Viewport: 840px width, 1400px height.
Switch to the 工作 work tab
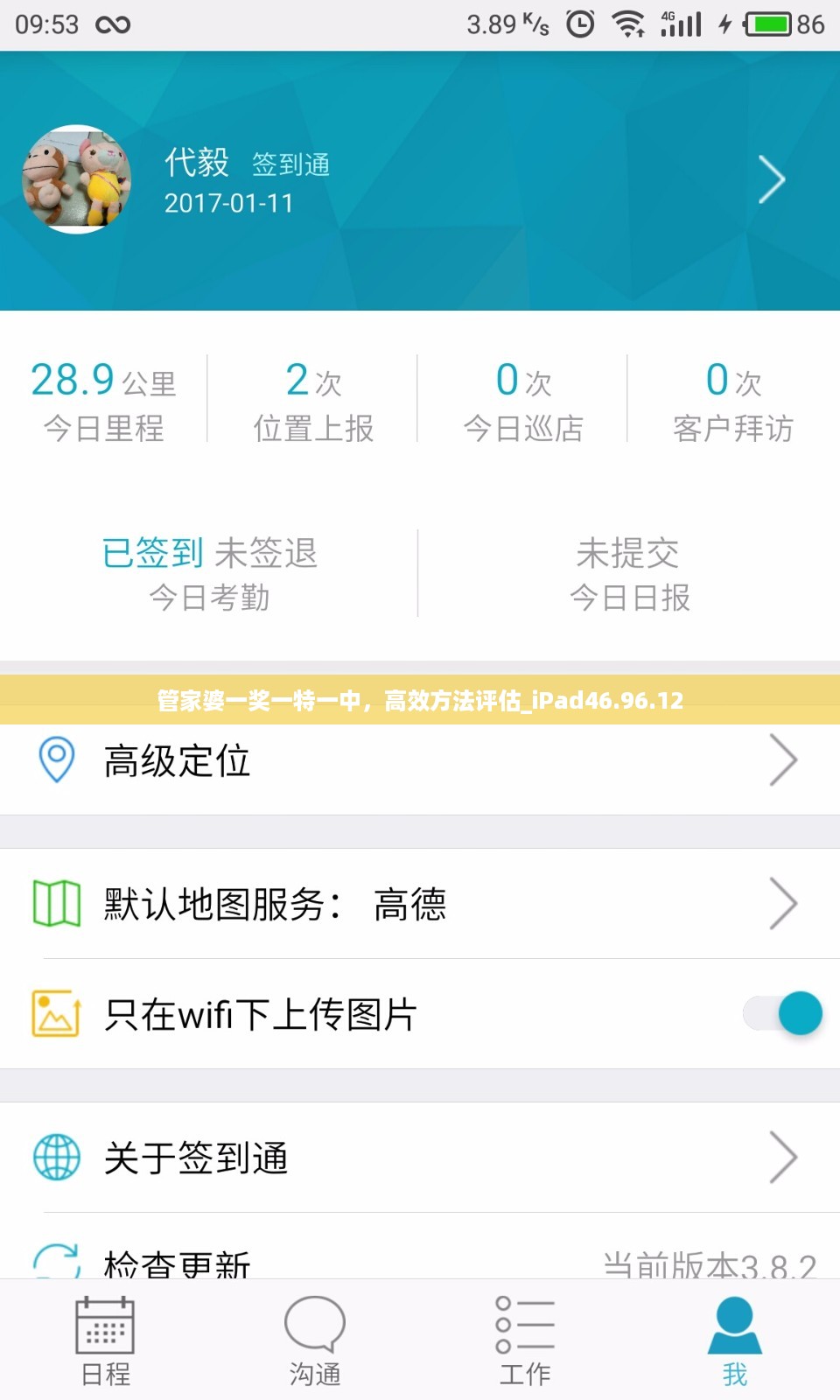point(525,1340)
